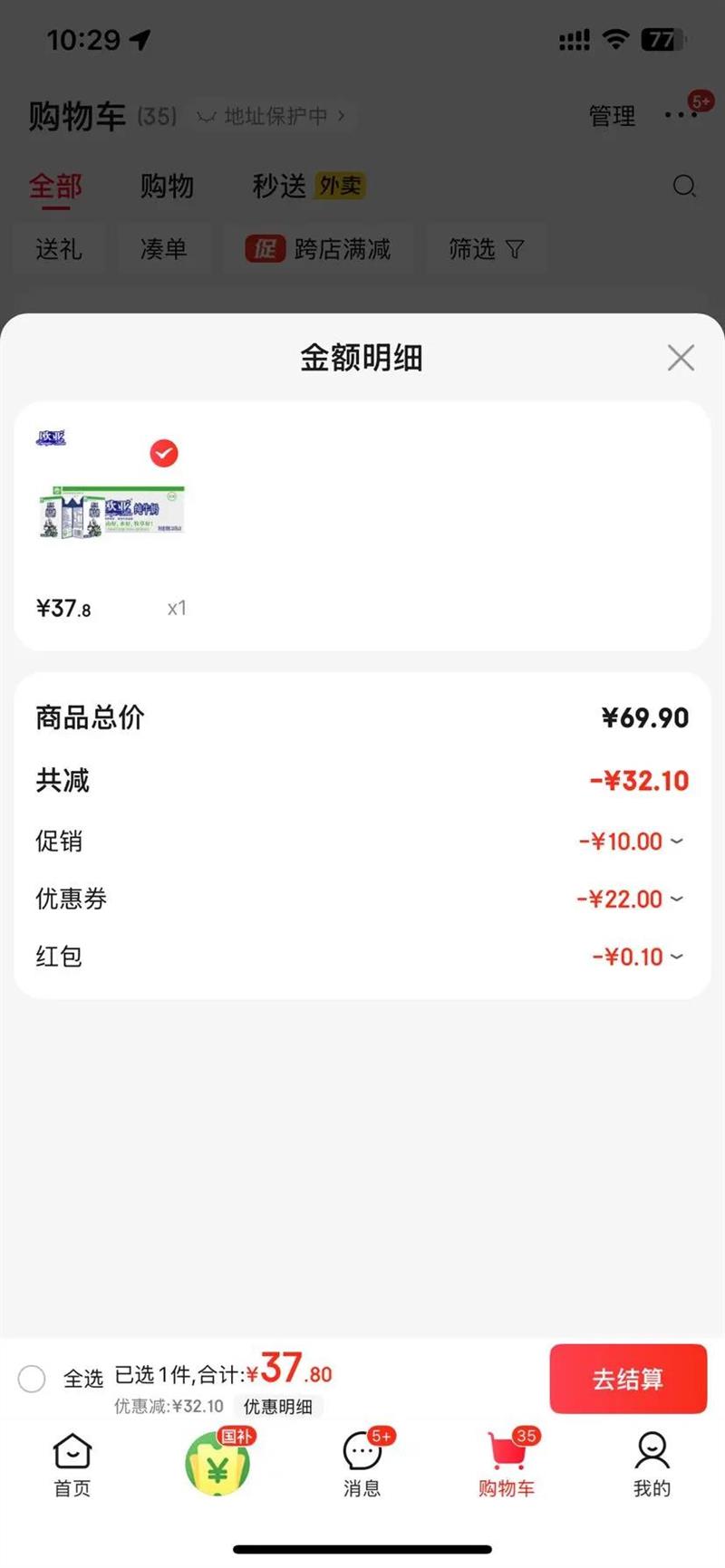Close the 金额明细 panel
The image size is (725, 1568).
point(681,358)
